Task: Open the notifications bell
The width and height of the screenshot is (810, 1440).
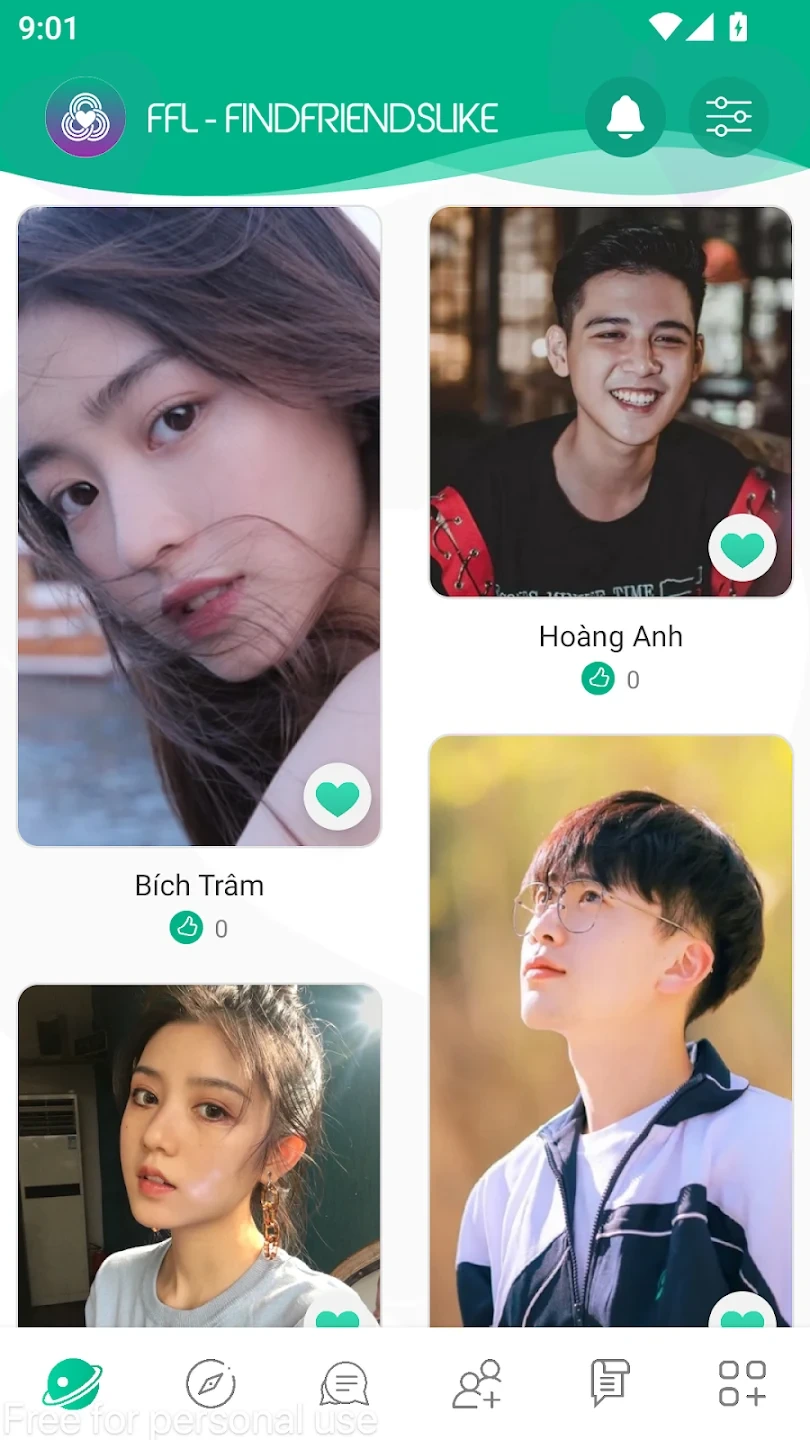Action: pyautogui.click(x=625, y=118)
